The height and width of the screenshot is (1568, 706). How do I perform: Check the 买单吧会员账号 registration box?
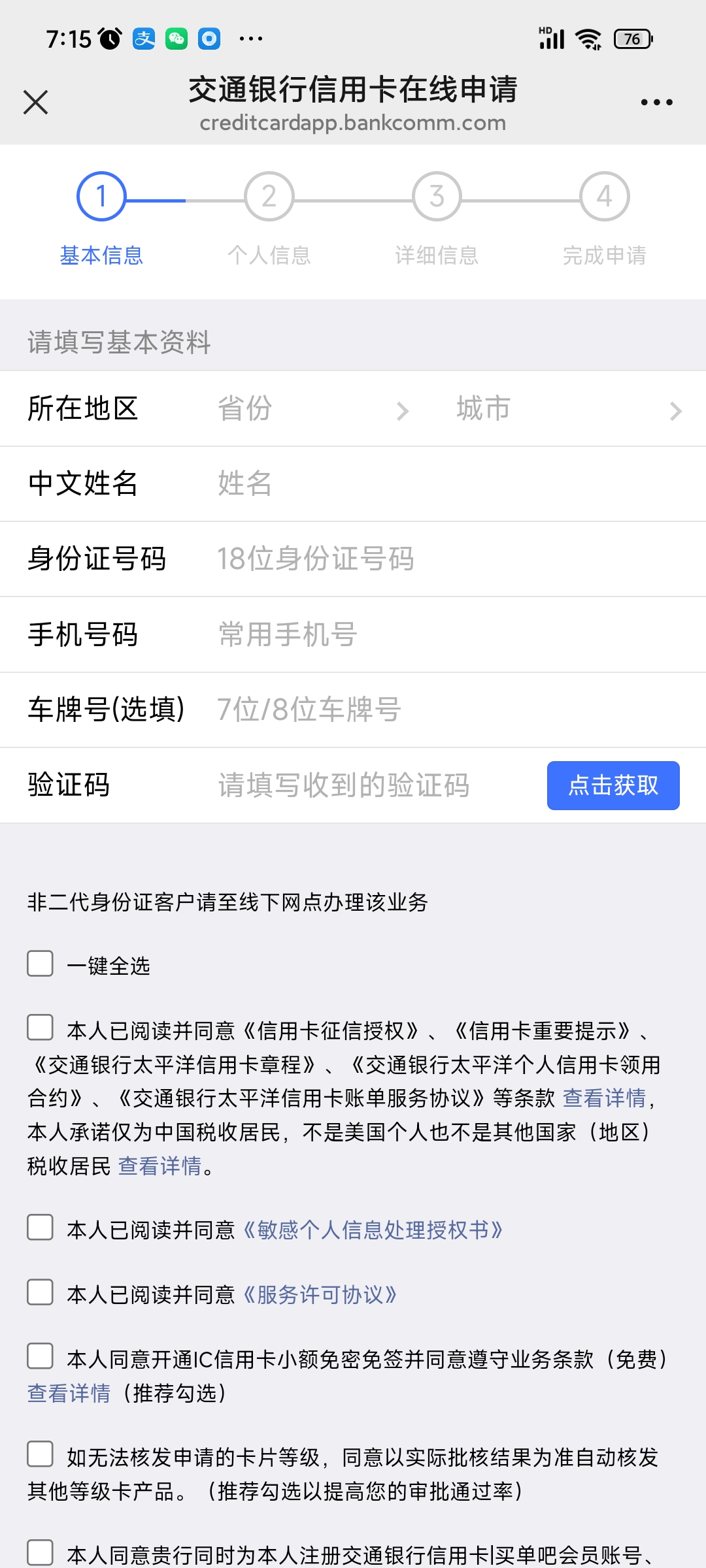tap(41, 1552)
